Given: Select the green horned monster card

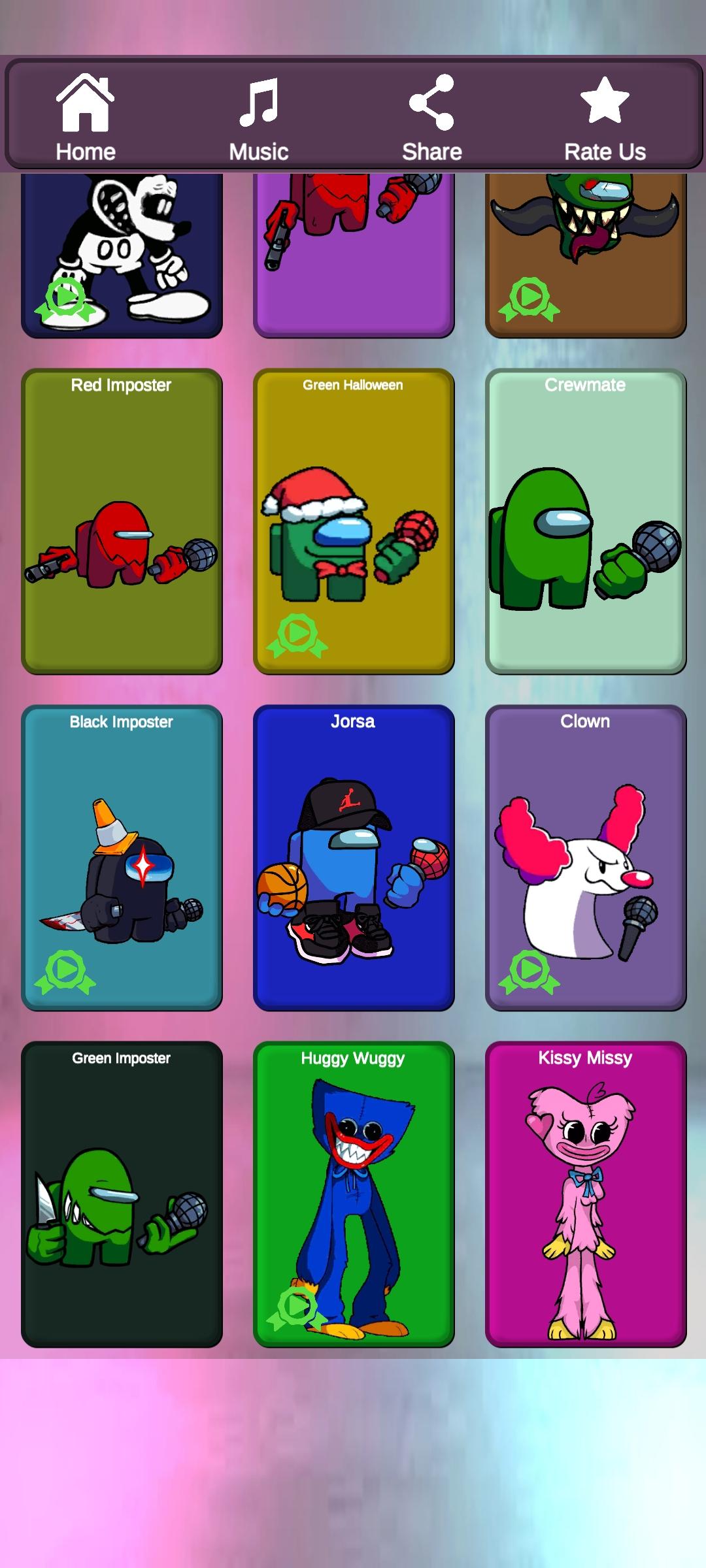Looking at the screenshot, I should 586,255.
